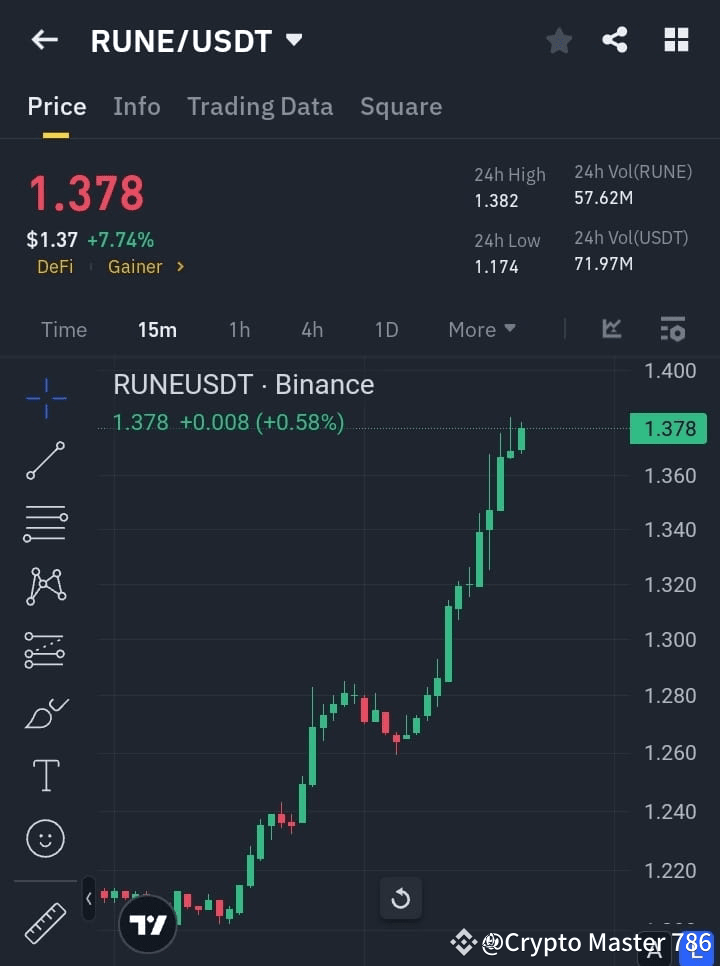
Task: Open the chart type icon
Action: click(612, 329)
